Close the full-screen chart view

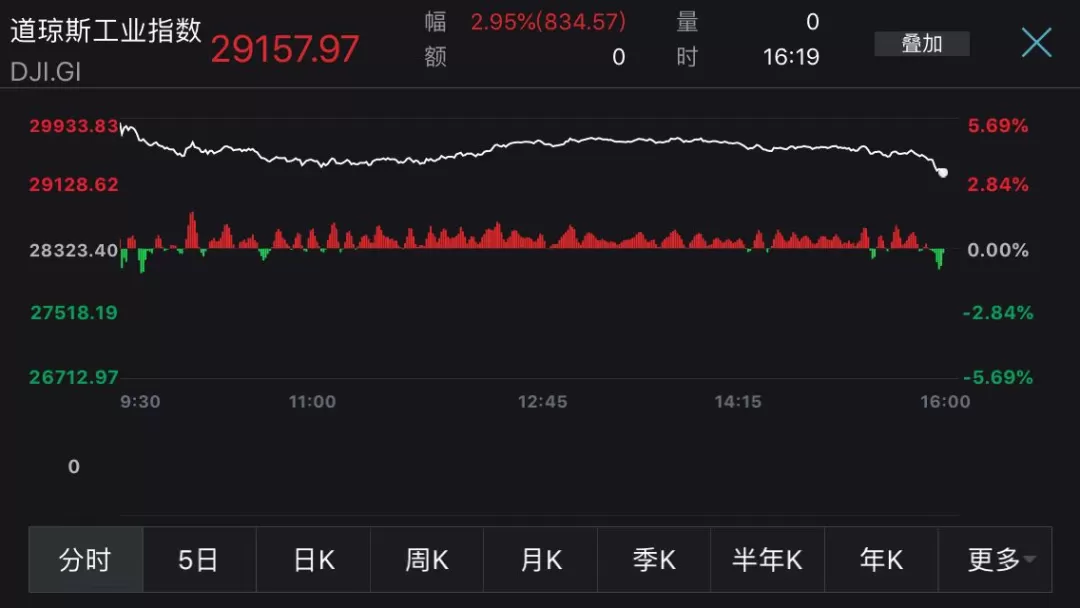pos(1036,43)
